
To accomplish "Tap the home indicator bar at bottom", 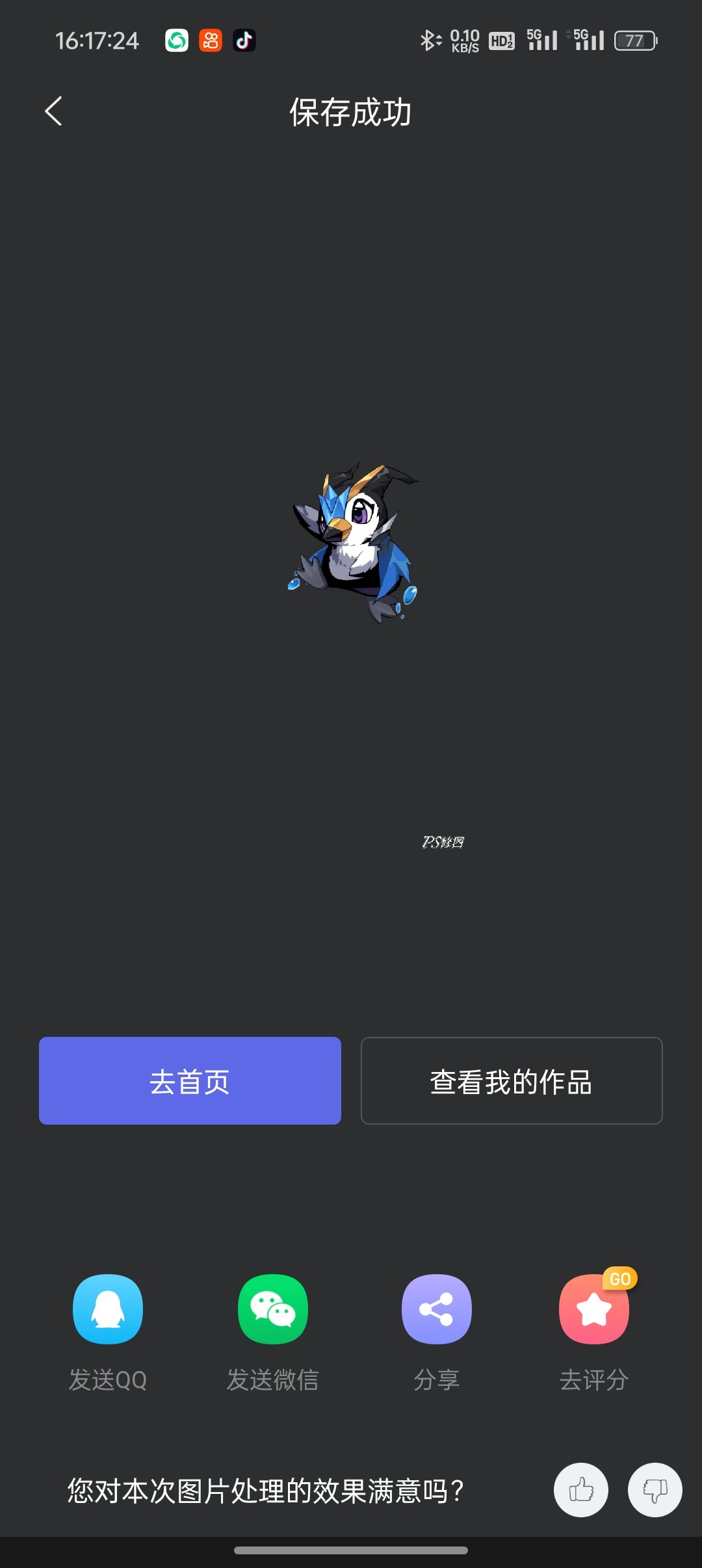I will [351, 1550].
